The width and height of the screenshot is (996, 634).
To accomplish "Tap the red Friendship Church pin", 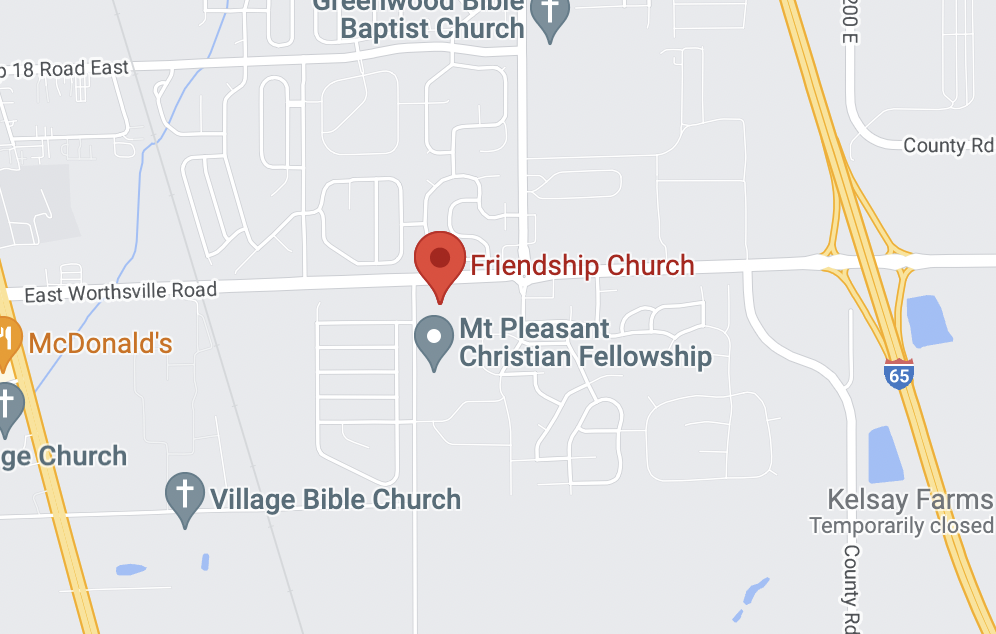I will (439, 261).
